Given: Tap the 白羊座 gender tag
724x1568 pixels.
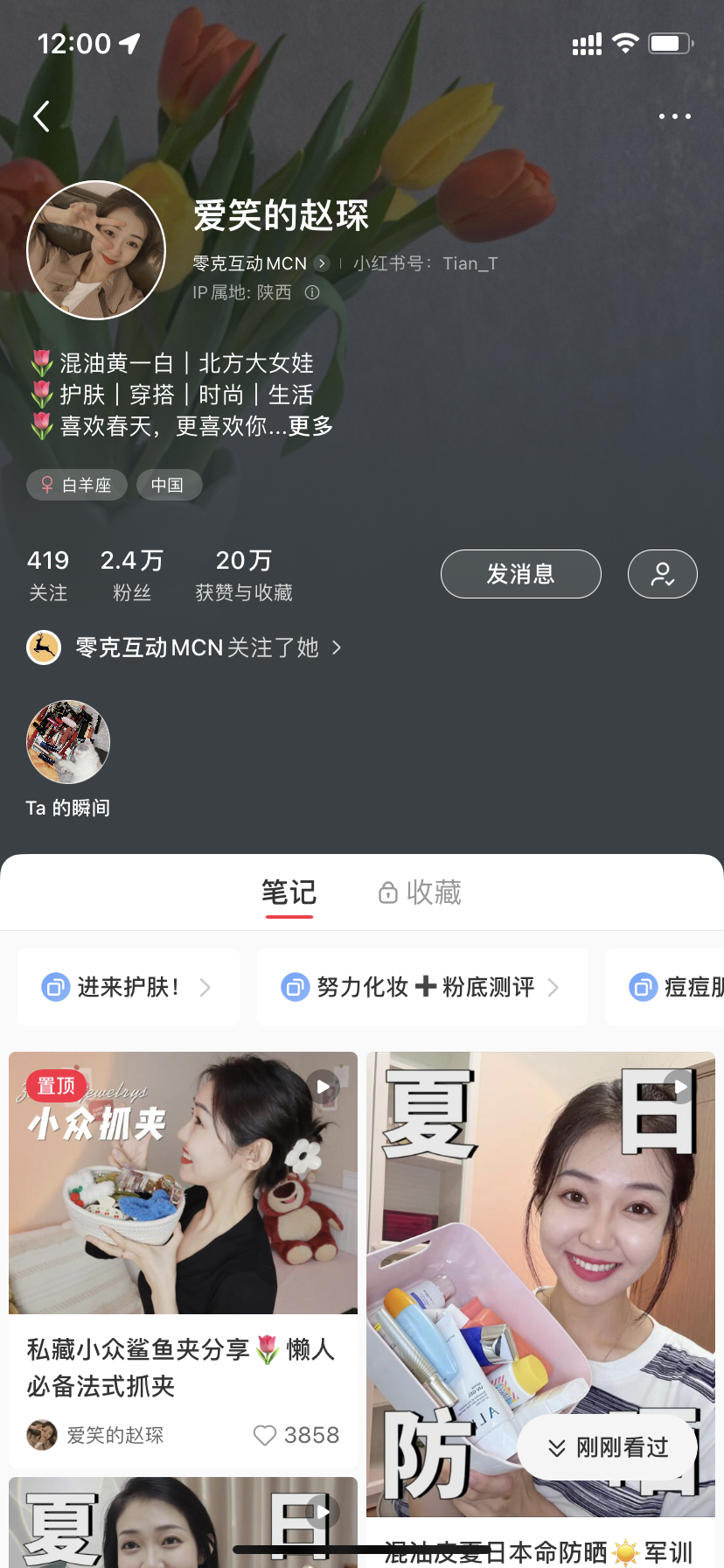Looking at the screenshot, I should pyautogui.click(x=76, y=485).
